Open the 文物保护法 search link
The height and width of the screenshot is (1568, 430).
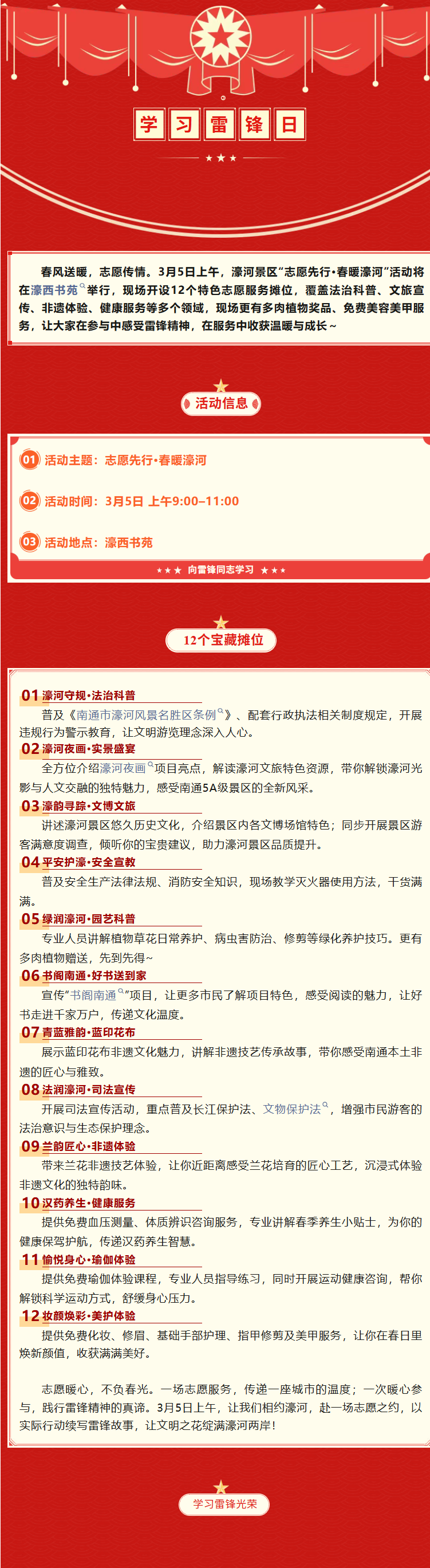[x=291, y=1109]
